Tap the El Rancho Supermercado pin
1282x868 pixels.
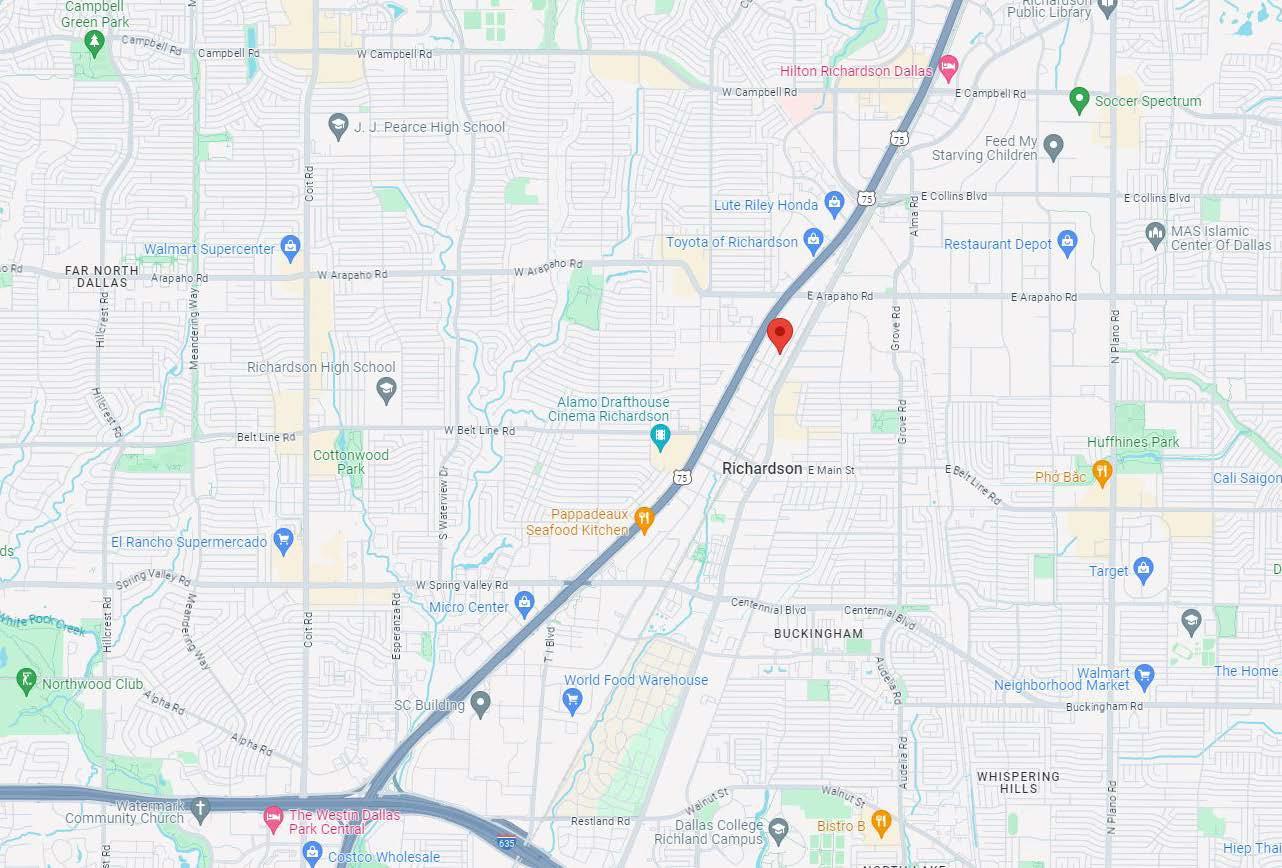[x=283, y=541]
